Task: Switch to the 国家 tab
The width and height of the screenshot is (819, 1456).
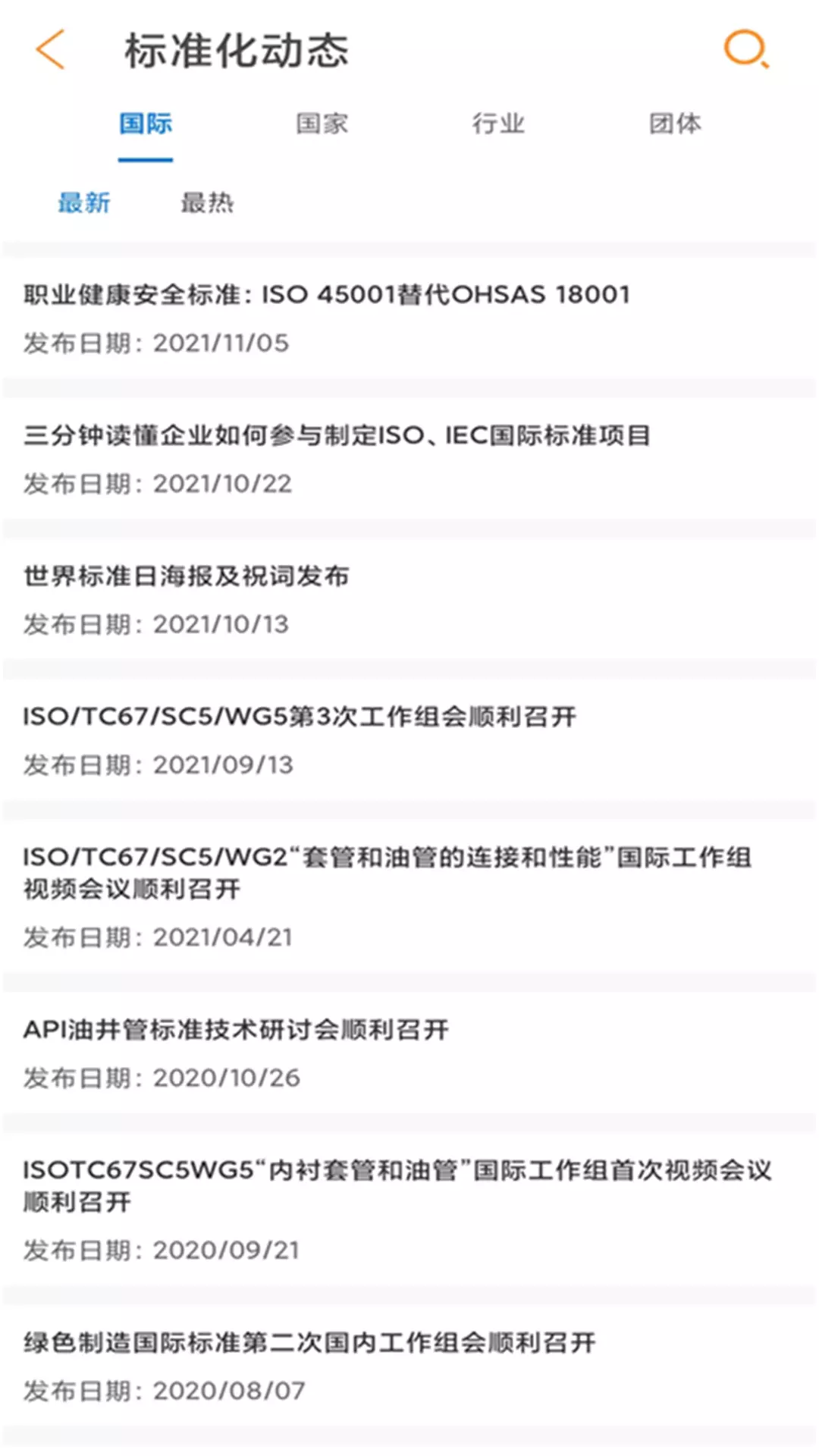Action: [322, 123]
